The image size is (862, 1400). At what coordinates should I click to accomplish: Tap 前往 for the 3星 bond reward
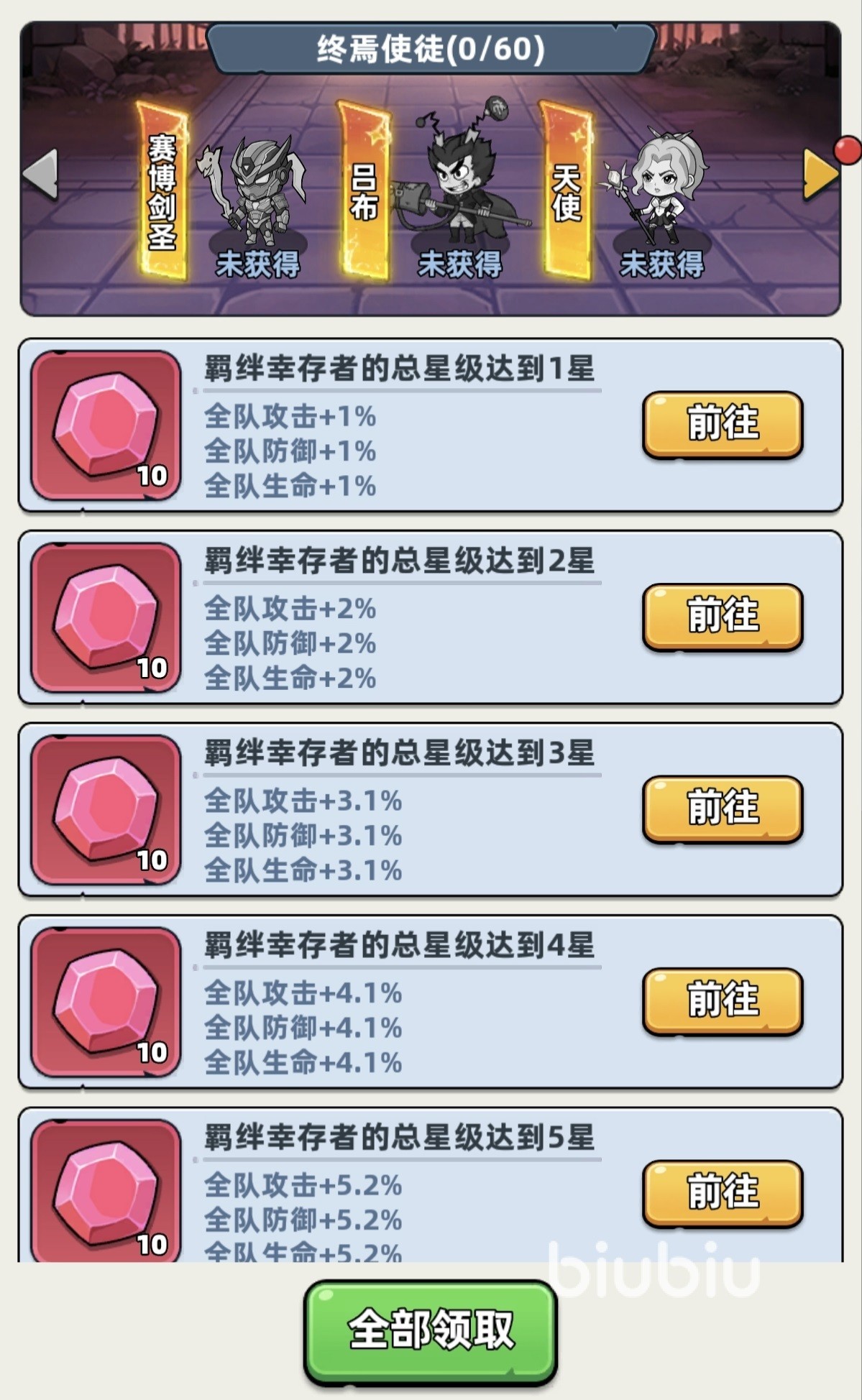[x=722, y=809]
